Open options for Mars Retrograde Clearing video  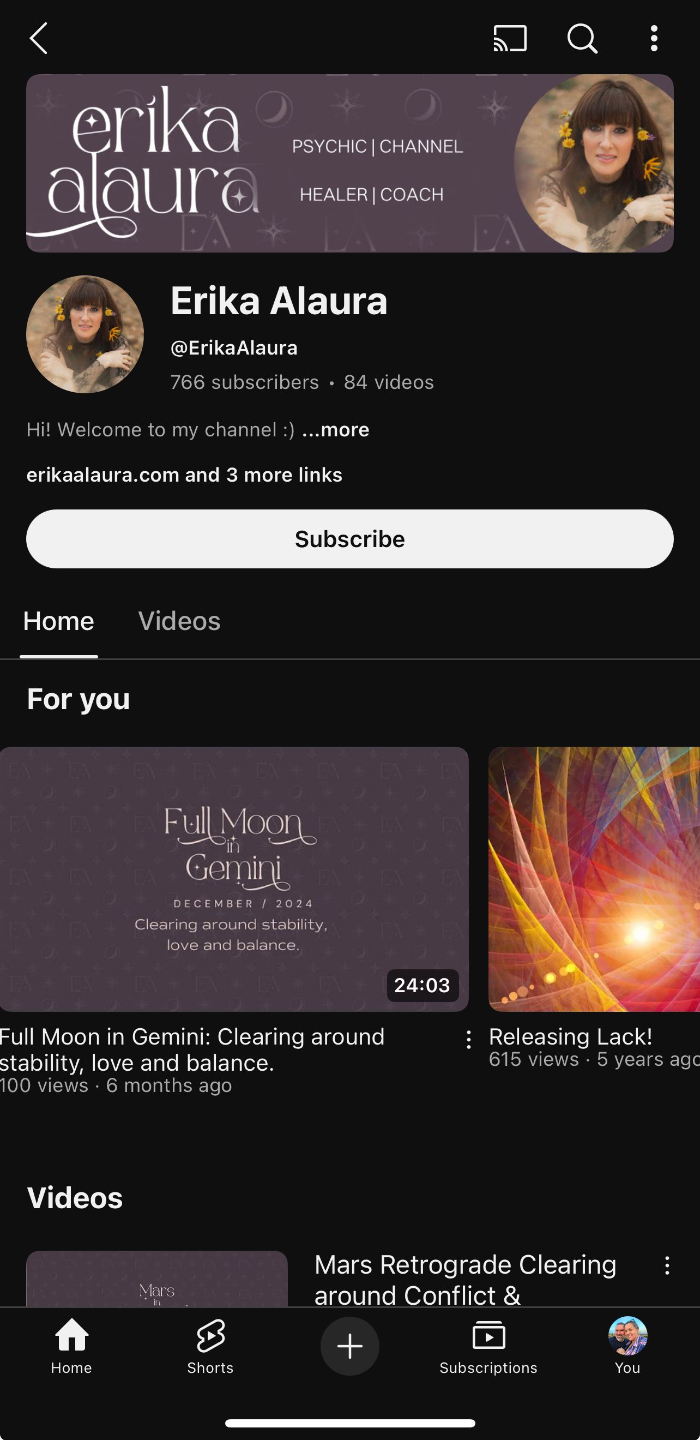[x=667, y=1266]
